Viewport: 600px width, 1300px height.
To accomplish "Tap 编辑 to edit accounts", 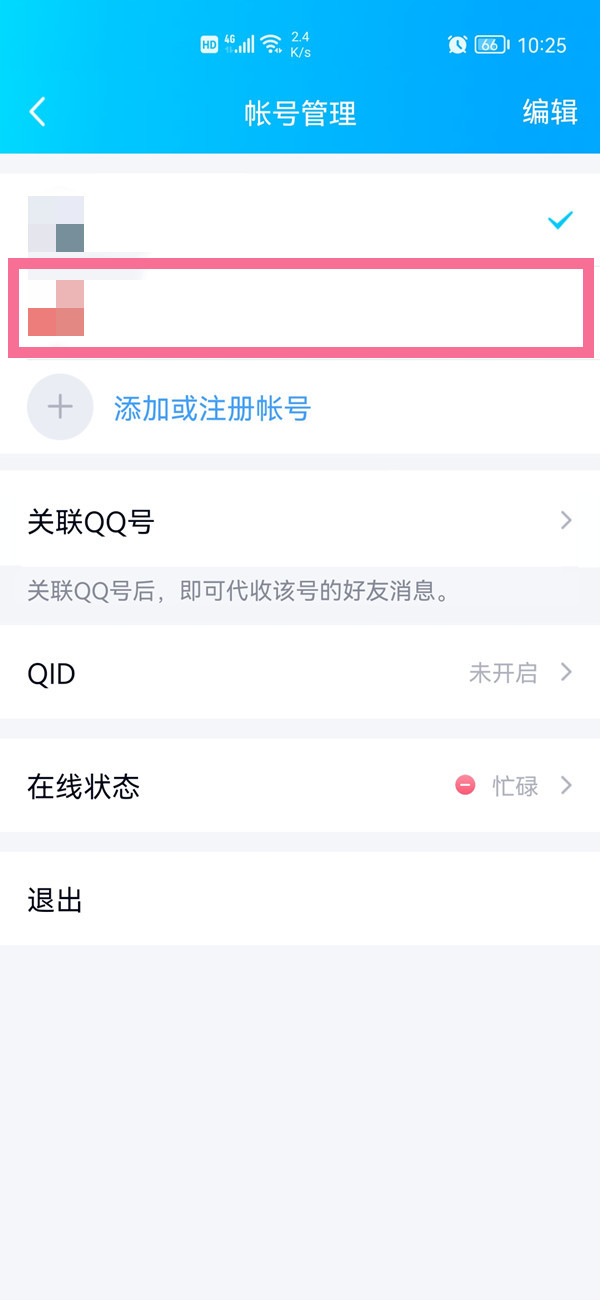I will (550, 112).
